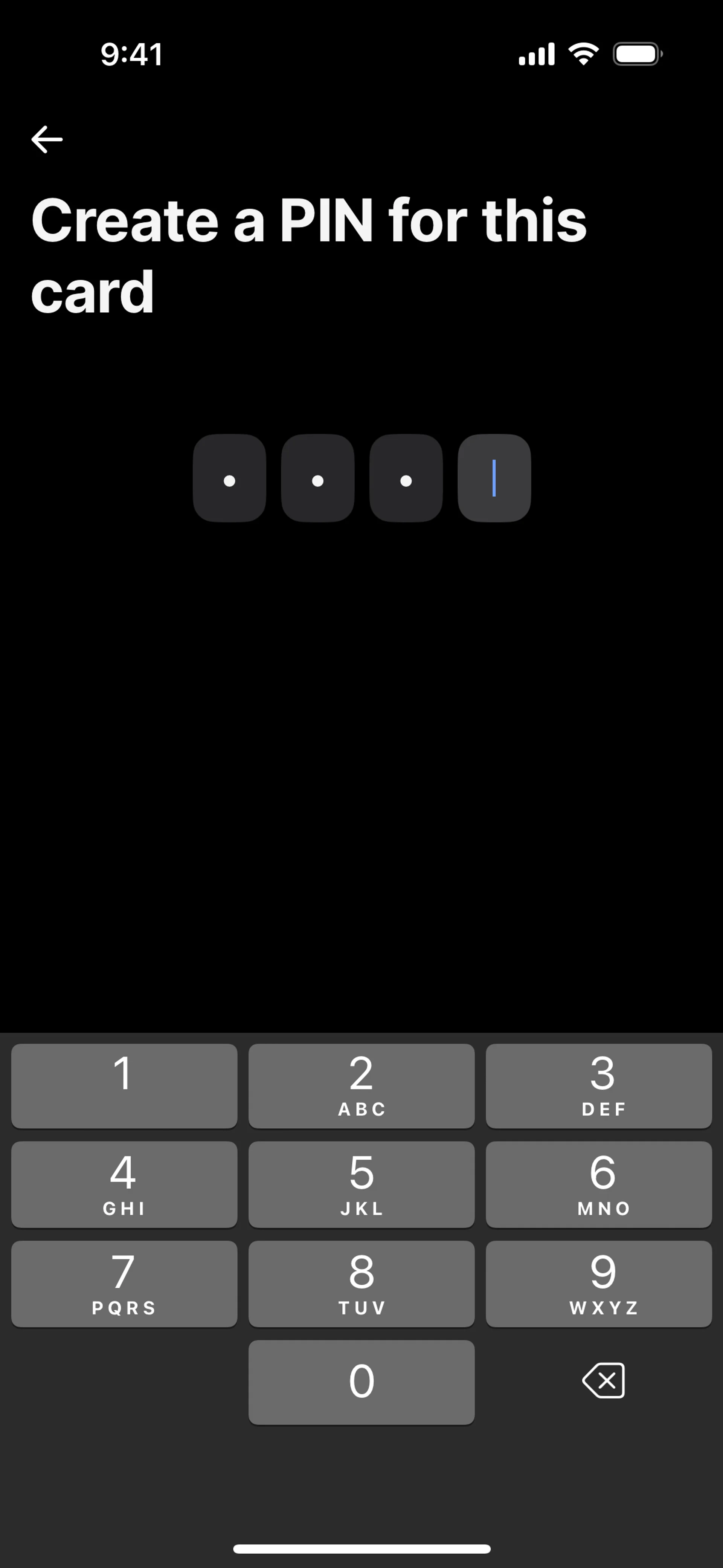Delete last digit with backspace key
The height and width of the screenshot is (1568, 723).
coord(603,1380)
